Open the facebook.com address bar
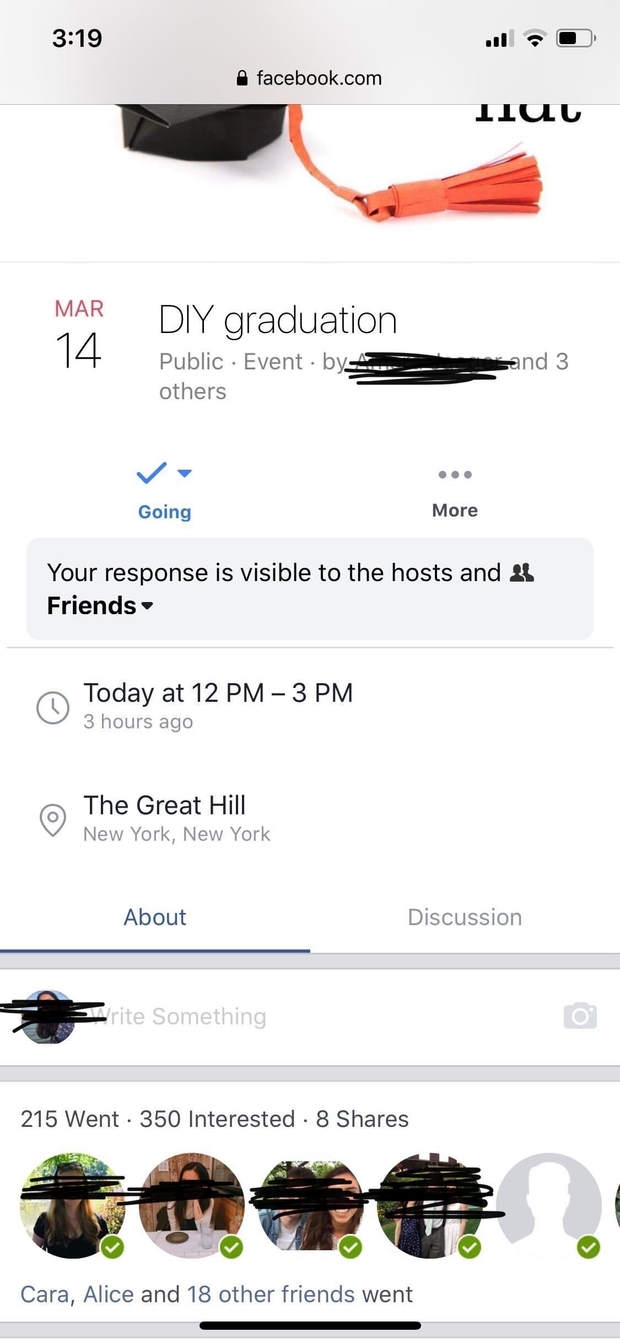The image size is (620, 1343). tap(310, 78)
